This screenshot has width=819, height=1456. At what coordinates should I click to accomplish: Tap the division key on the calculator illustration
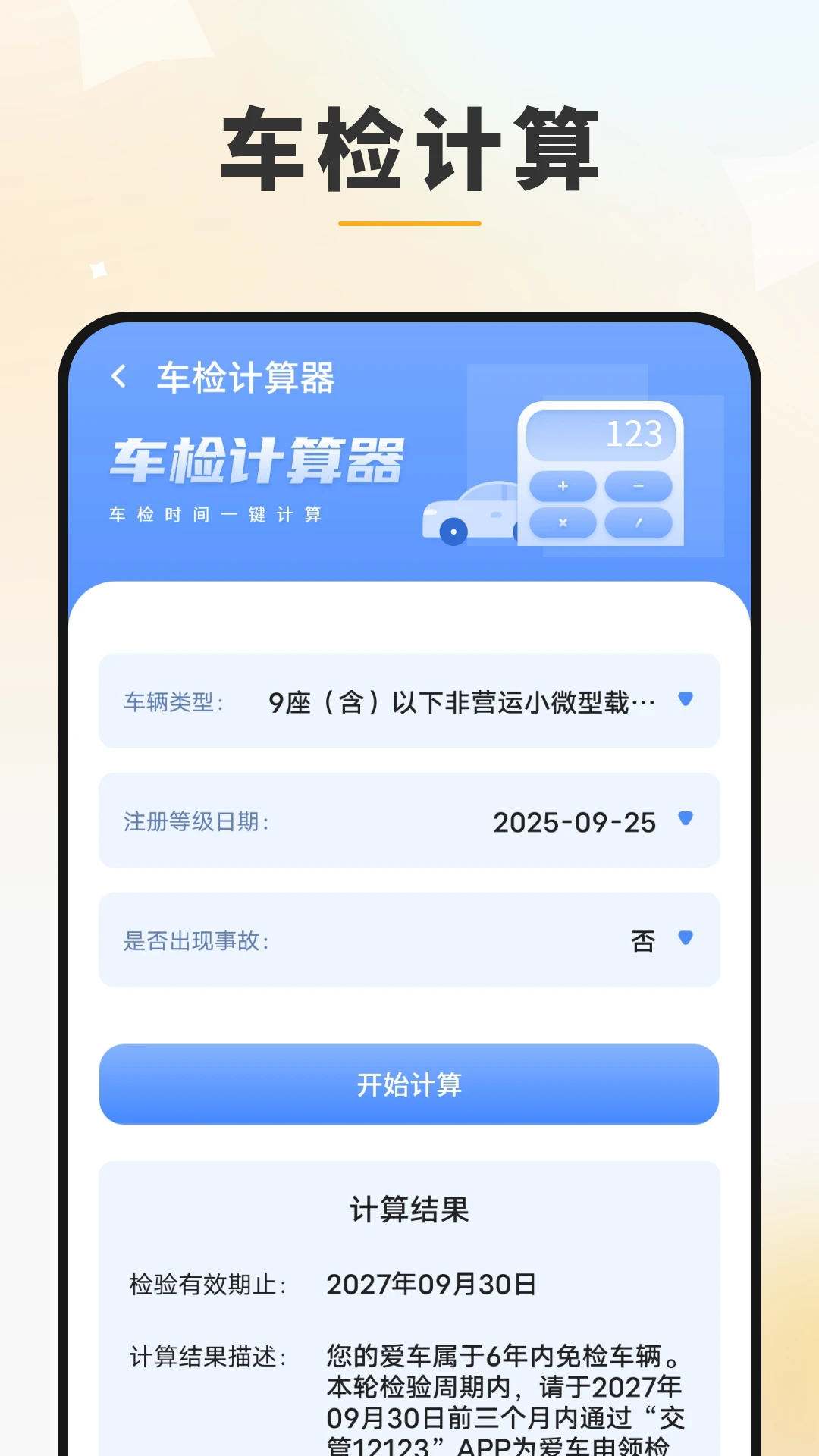pos(639,524)
